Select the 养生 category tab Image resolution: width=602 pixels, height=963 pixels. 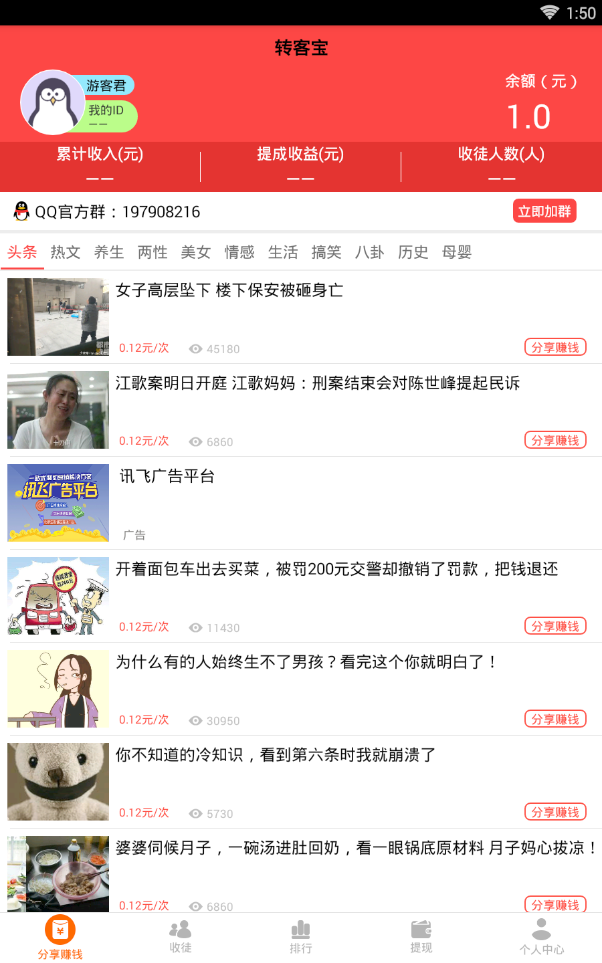pyautogui.click(x=109, y=252)
